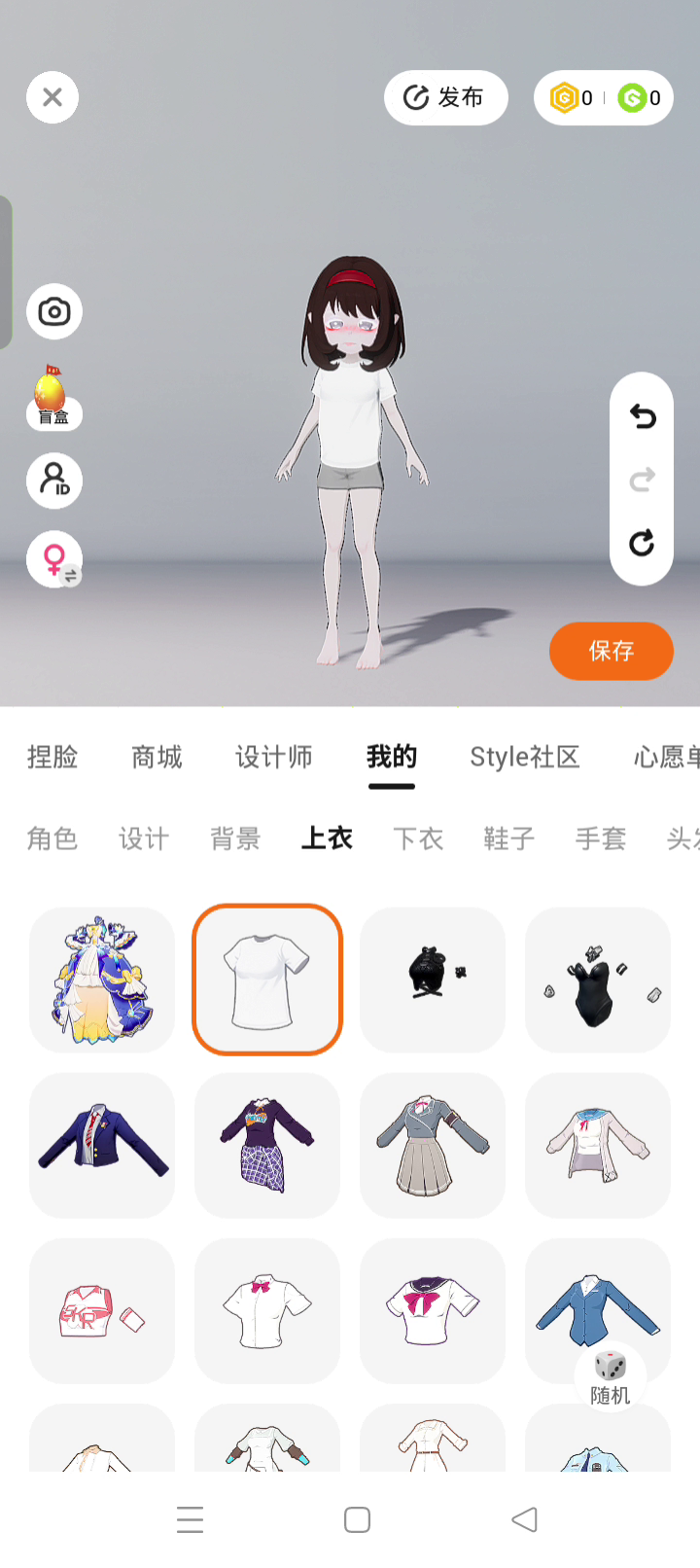Open the 商城 shop tab
This screenshot has height=1568, width=700.
click(157, 757)
